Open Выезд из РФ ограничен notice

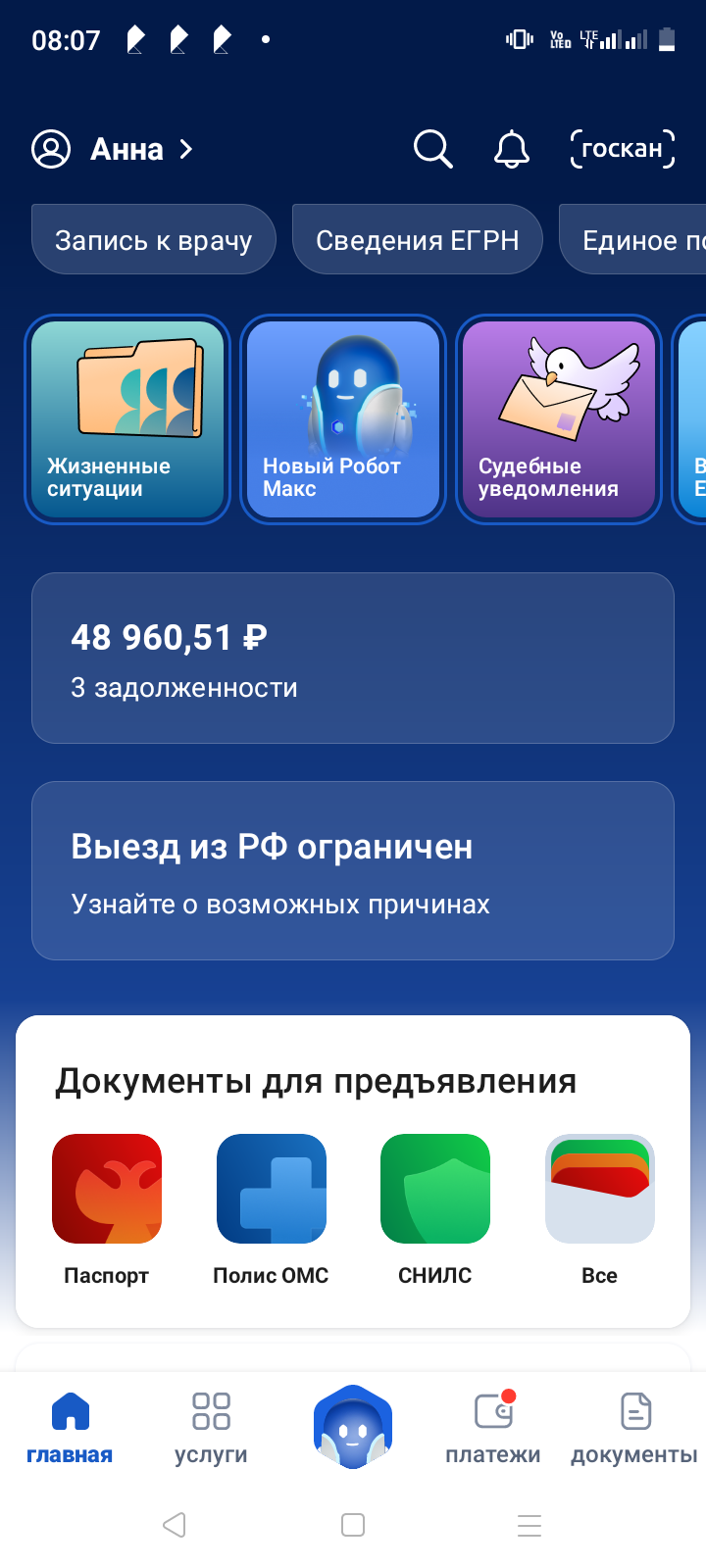353,870
